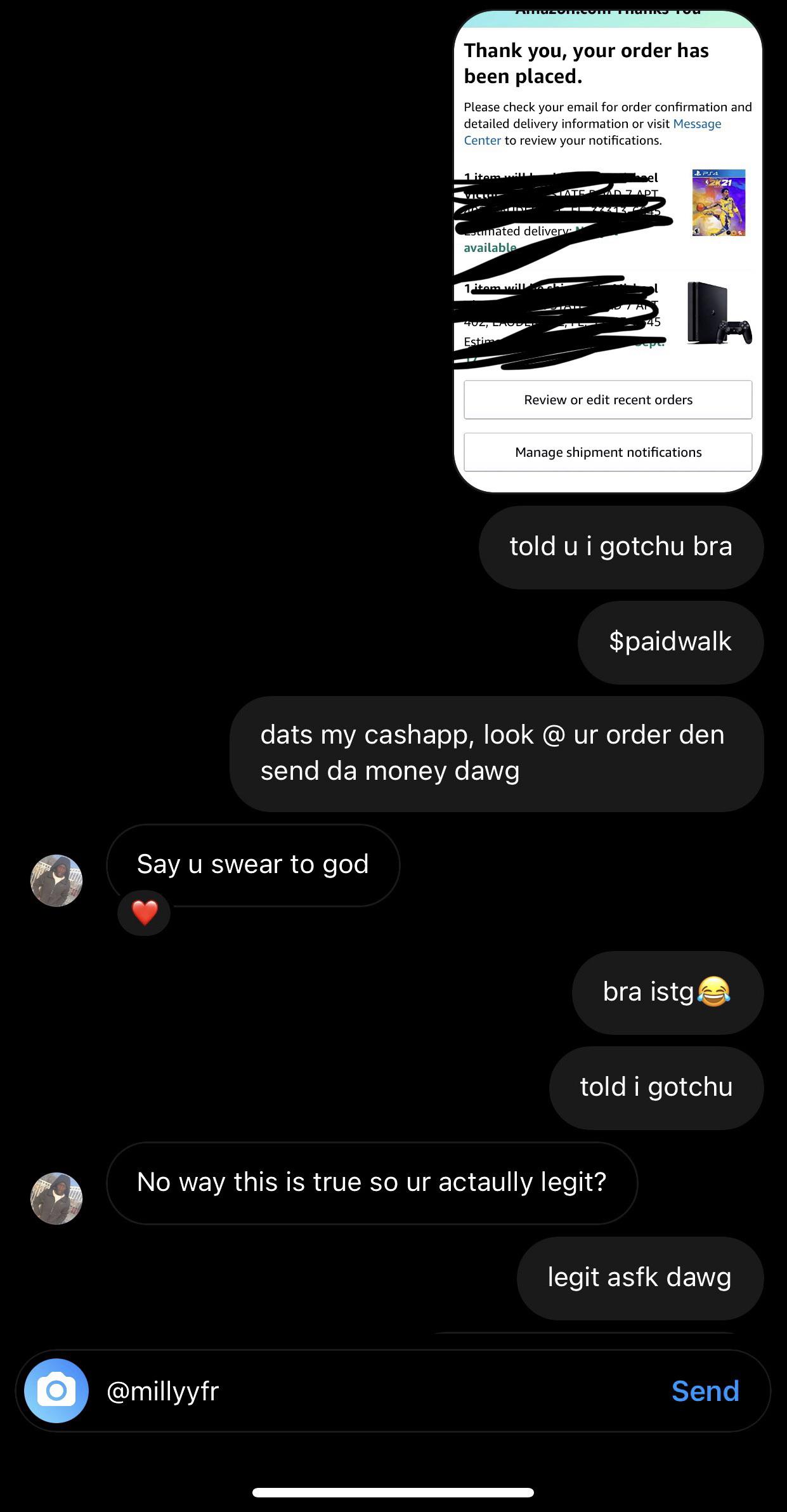Open the camera from the message bar
787x1512 pixels.
pyautogui.click(x=56, y=1391)
